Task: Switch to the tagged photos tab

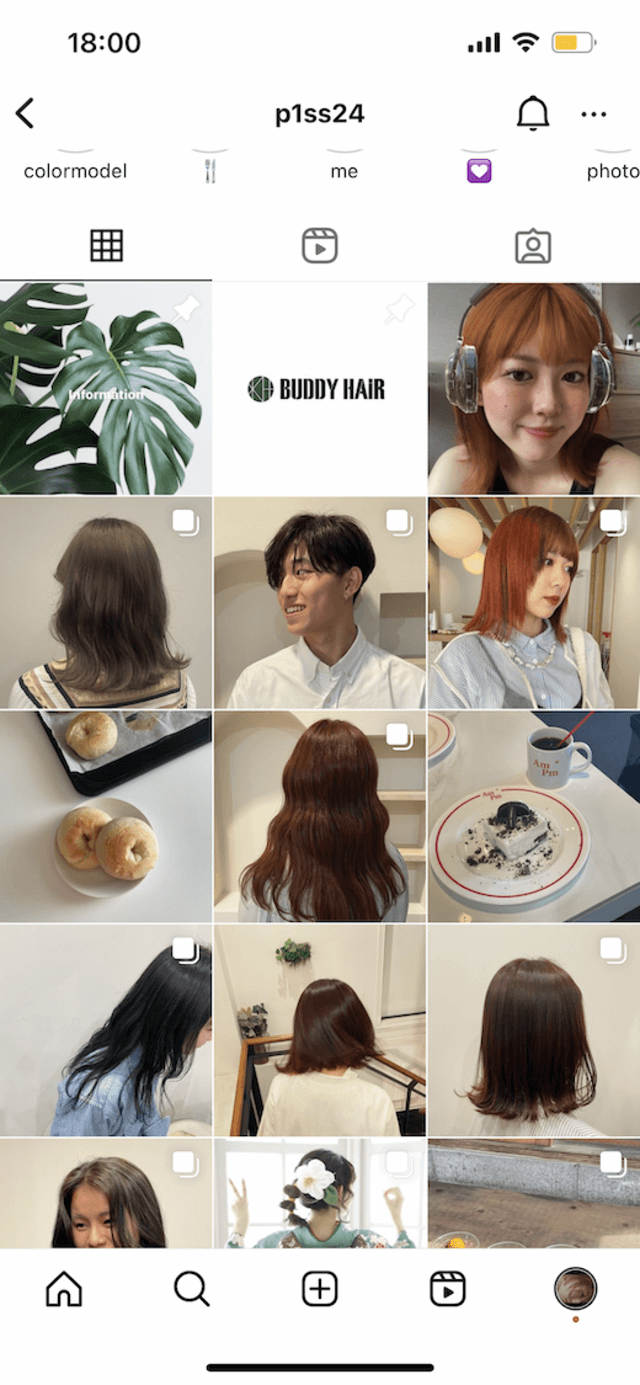Action: click(x=533, y=246)
